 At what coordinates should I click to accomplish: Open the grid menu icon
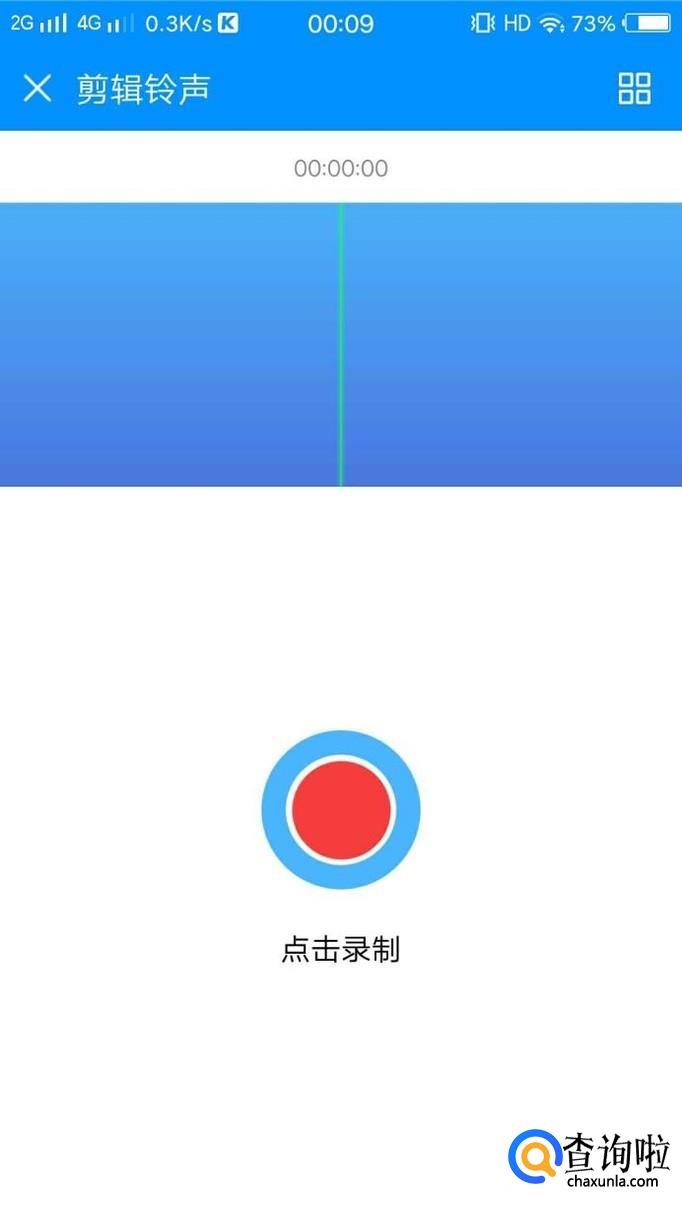click(x=634, y=89)
